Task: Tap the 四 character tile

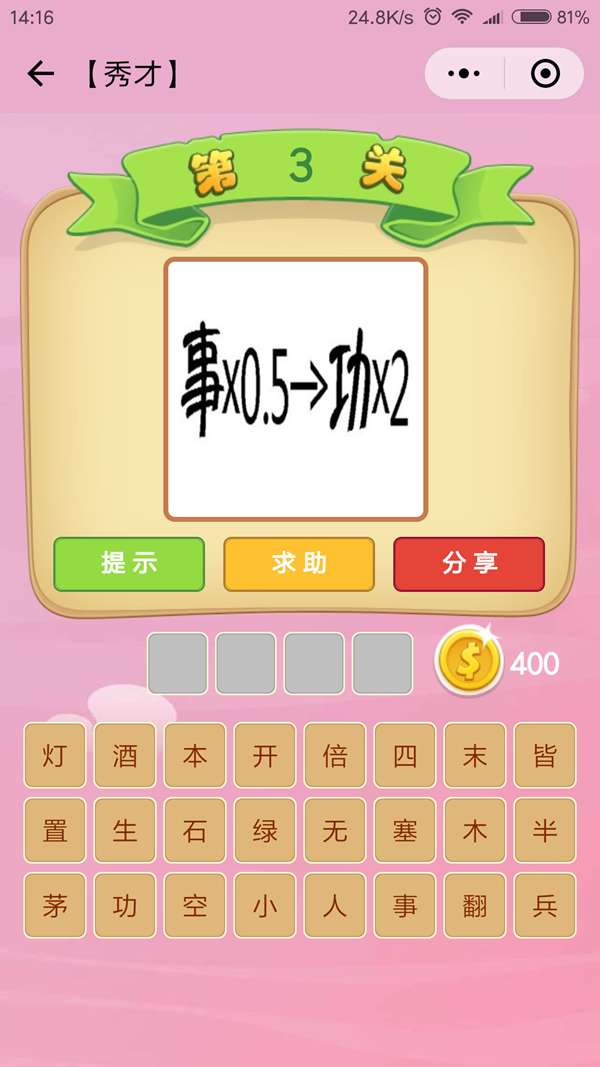Action: [405, 756]
